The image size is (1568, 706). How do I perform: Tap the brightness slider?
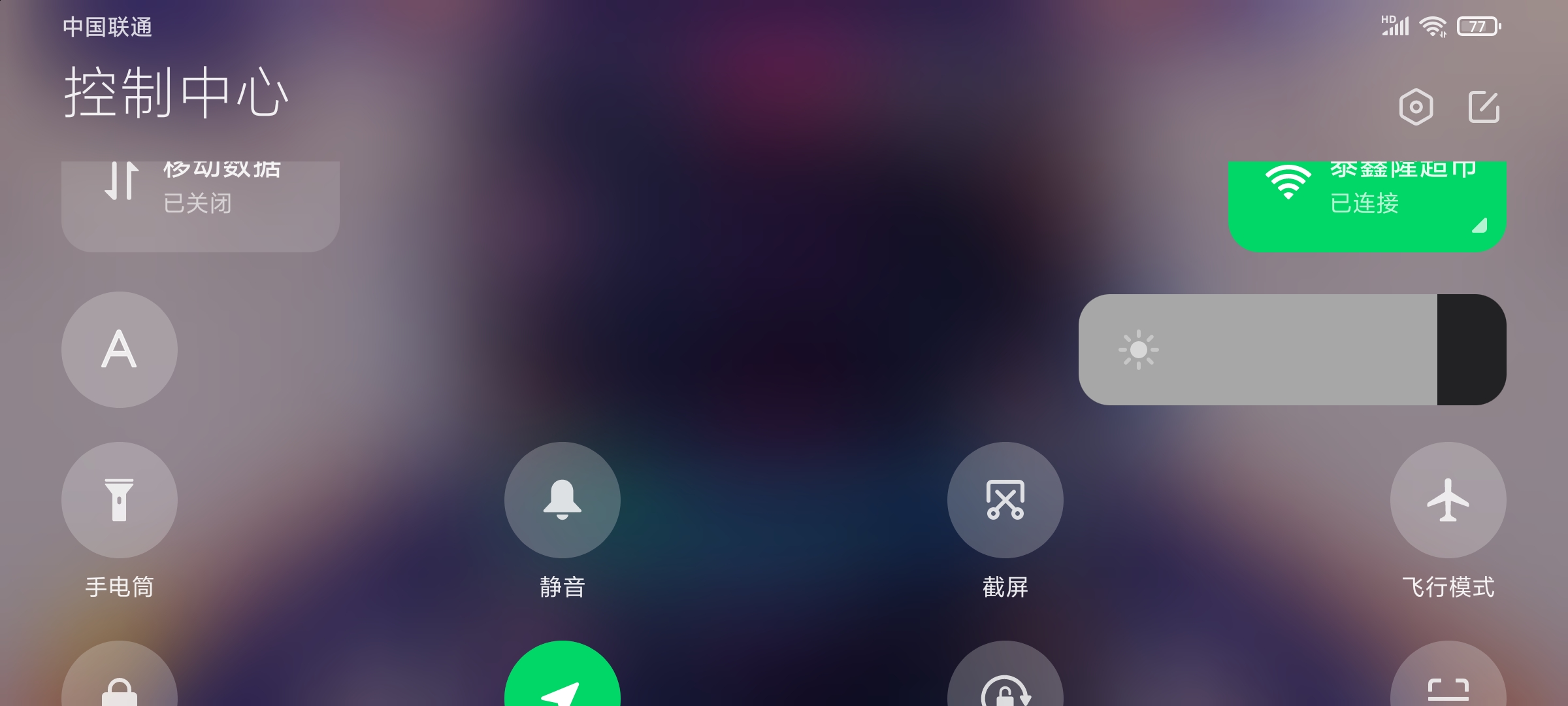click(1292, 350)
